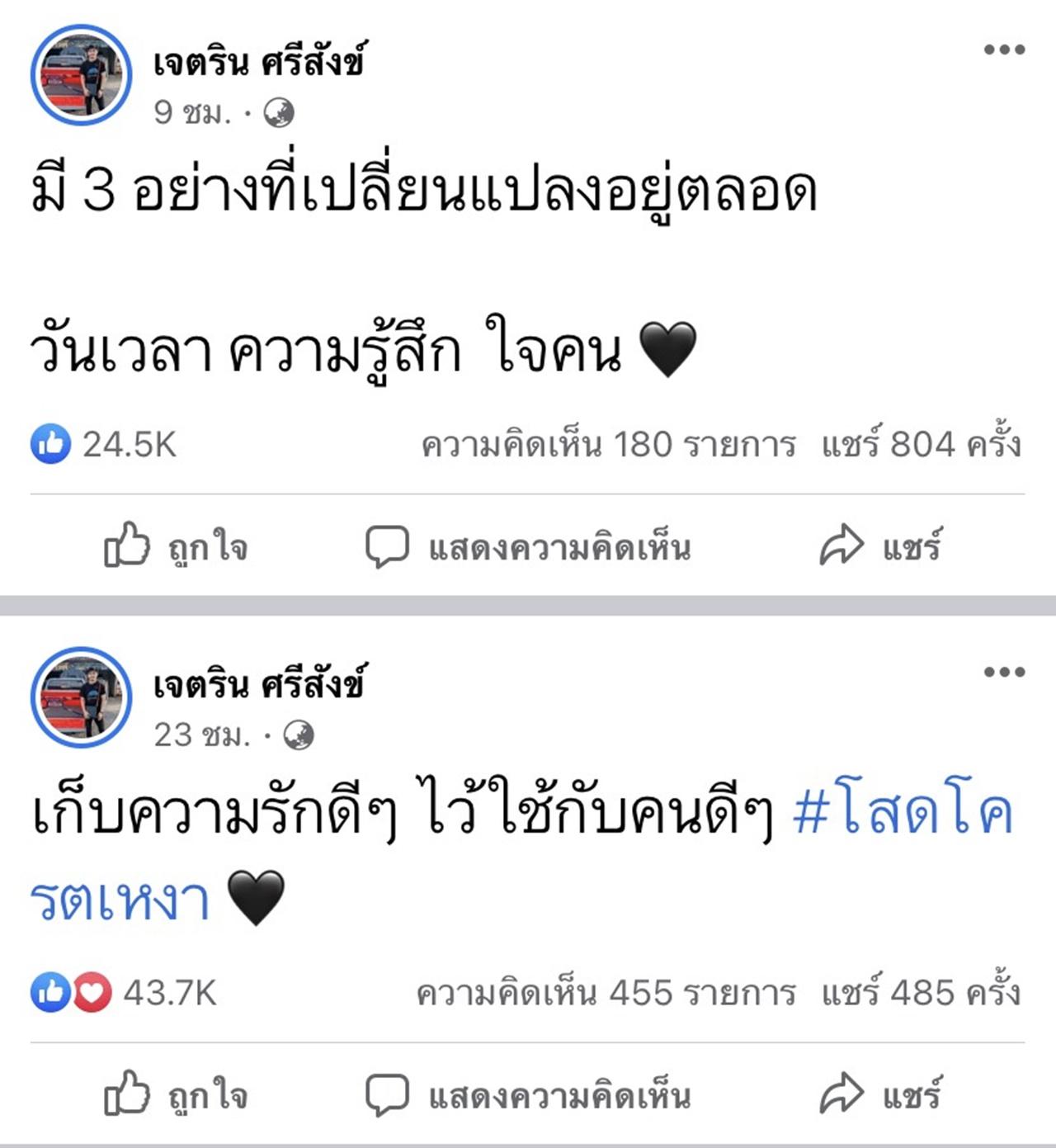Open the 455 comments on second post
Screen dimensions: 1056x1148
click(606, 993)
